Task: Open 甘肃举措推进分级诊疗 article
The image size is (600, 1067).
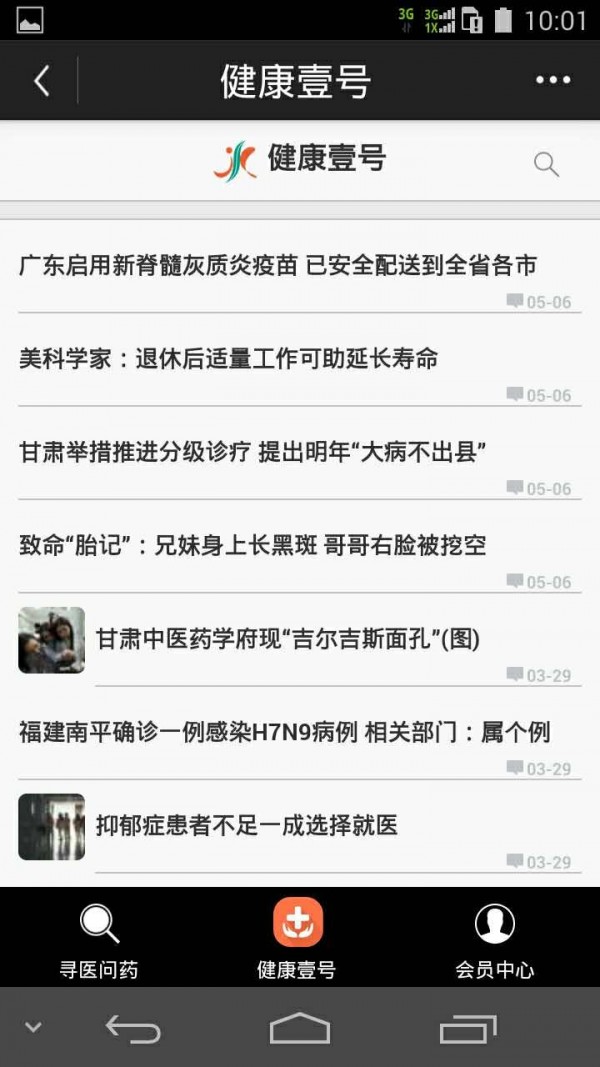Action: tap(252, 452)
